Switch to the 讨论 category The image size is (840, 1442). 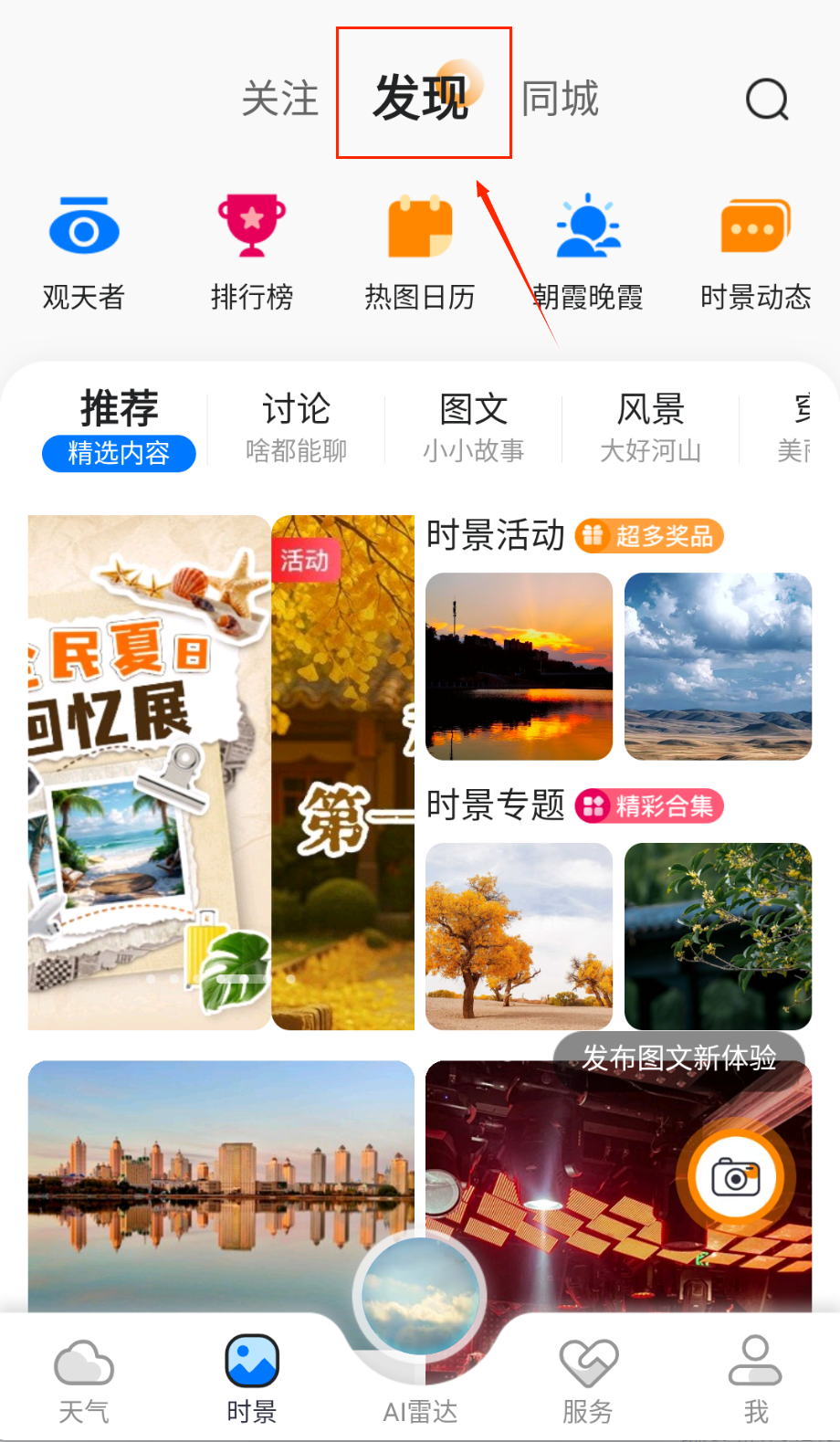coord(296,426)
